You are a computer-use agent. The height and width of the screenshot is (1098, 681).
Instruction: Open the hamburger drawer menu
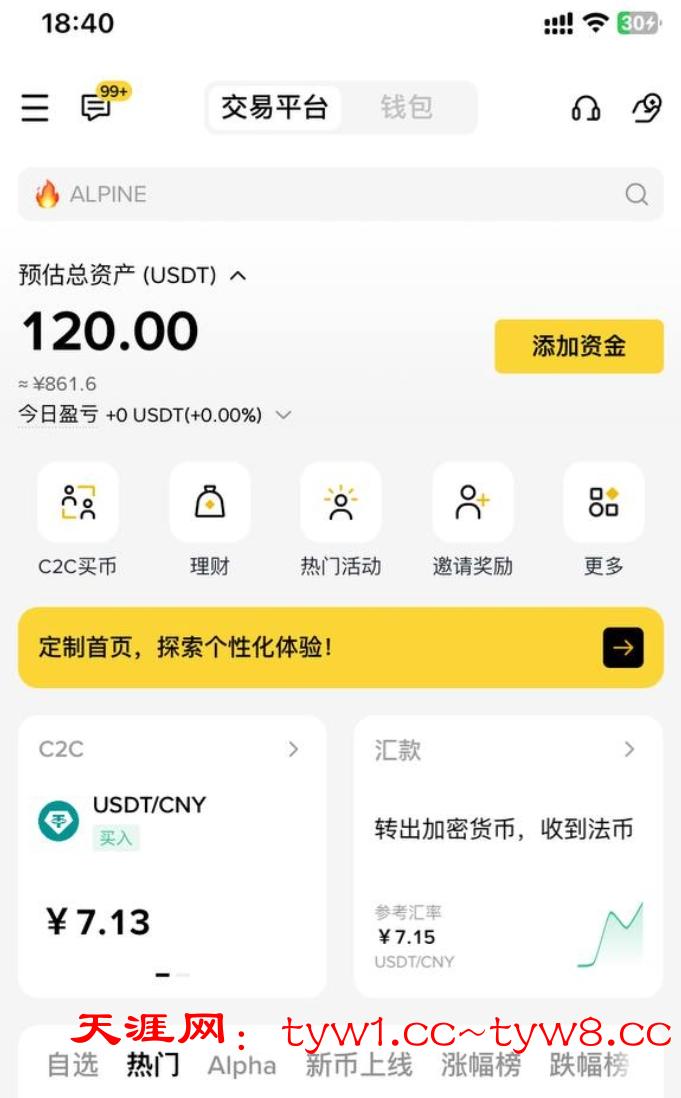[x=35, y=107]
